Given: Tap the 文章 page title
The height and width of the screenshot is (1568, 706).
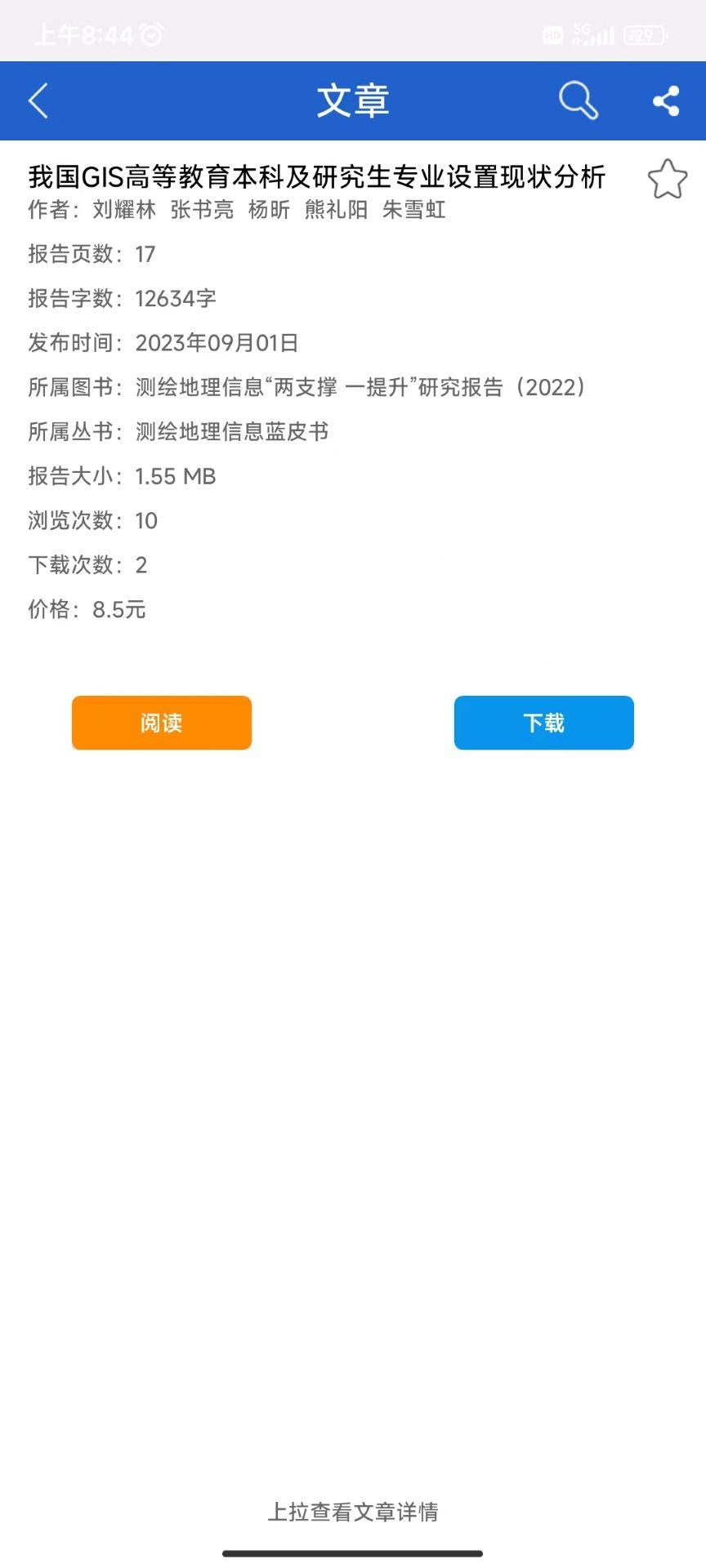Looking at the screenshot, I should [x=353, y=100].
